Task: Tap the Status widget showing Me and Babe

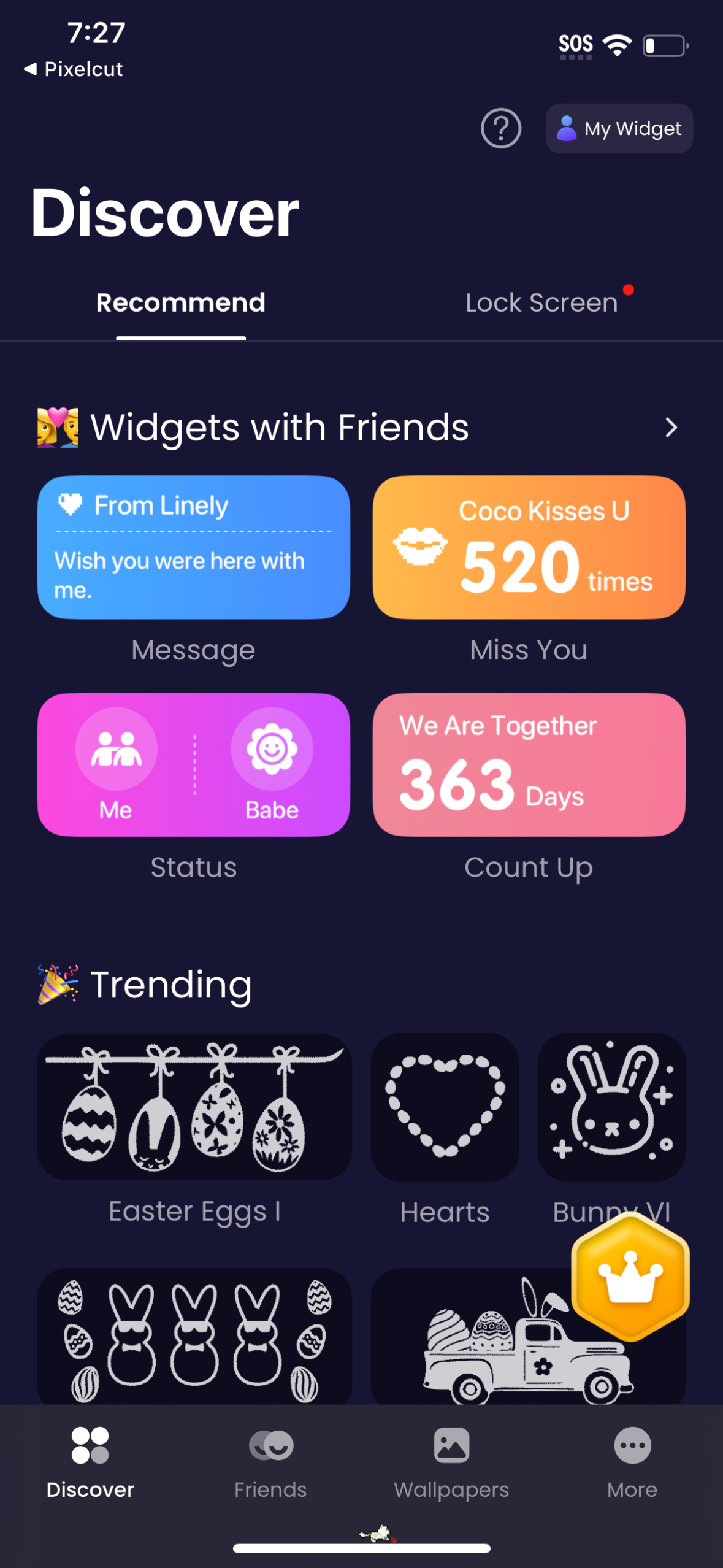Action: 193,764
